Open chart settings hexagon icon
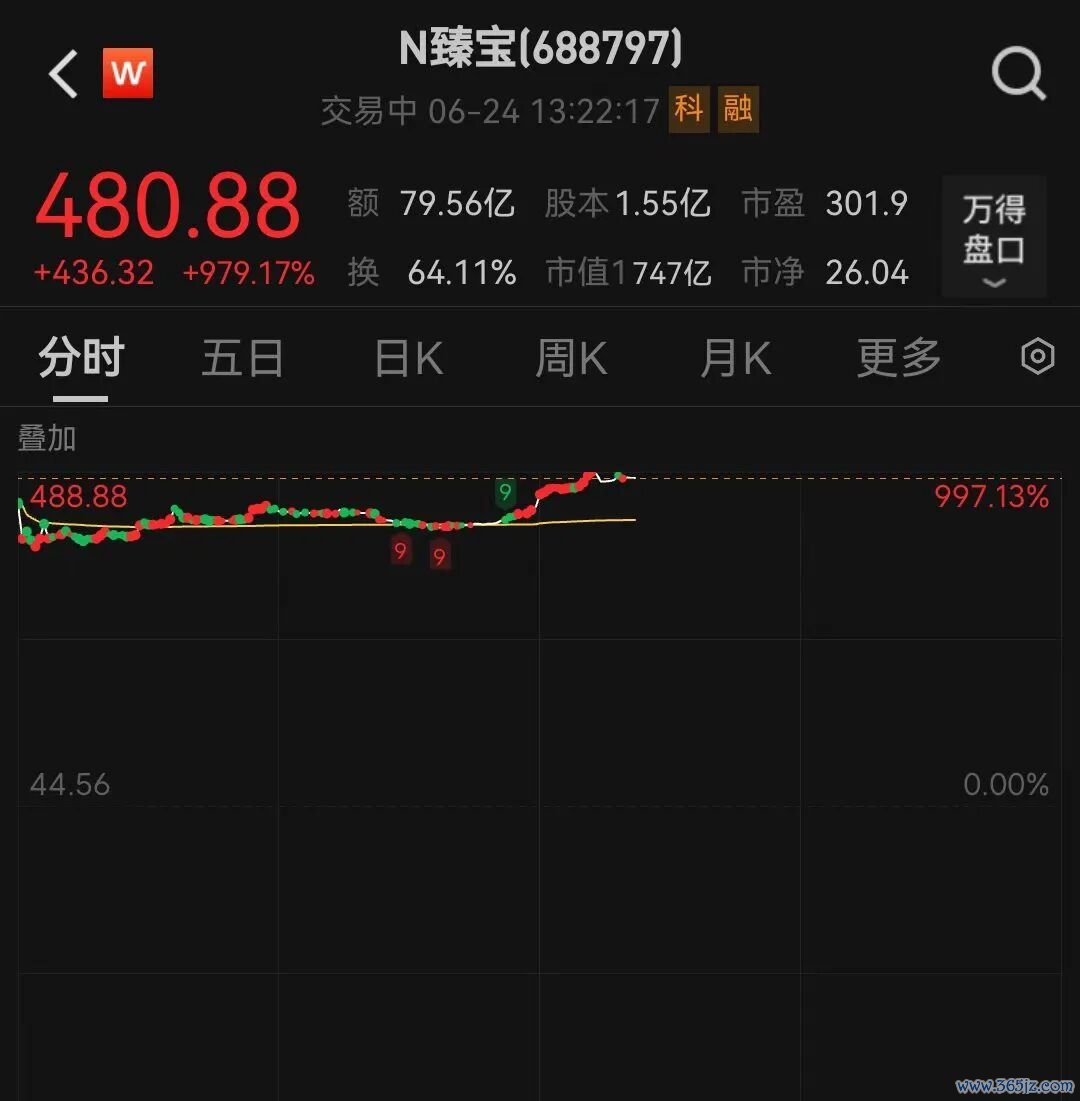The width and height of the screenshot is (1080, 1101). [x=1038, y=356]
